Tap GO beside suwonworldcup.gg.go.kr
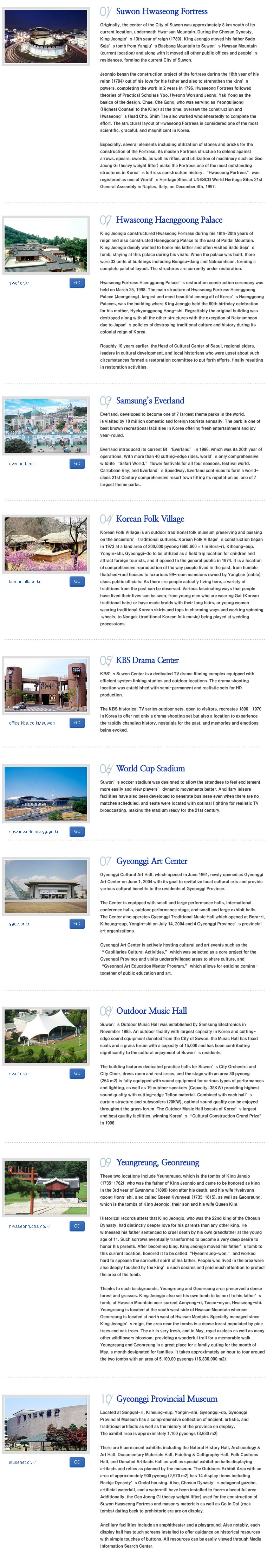The height and width of the screenshot is (1568, 267). click(77, 831)
